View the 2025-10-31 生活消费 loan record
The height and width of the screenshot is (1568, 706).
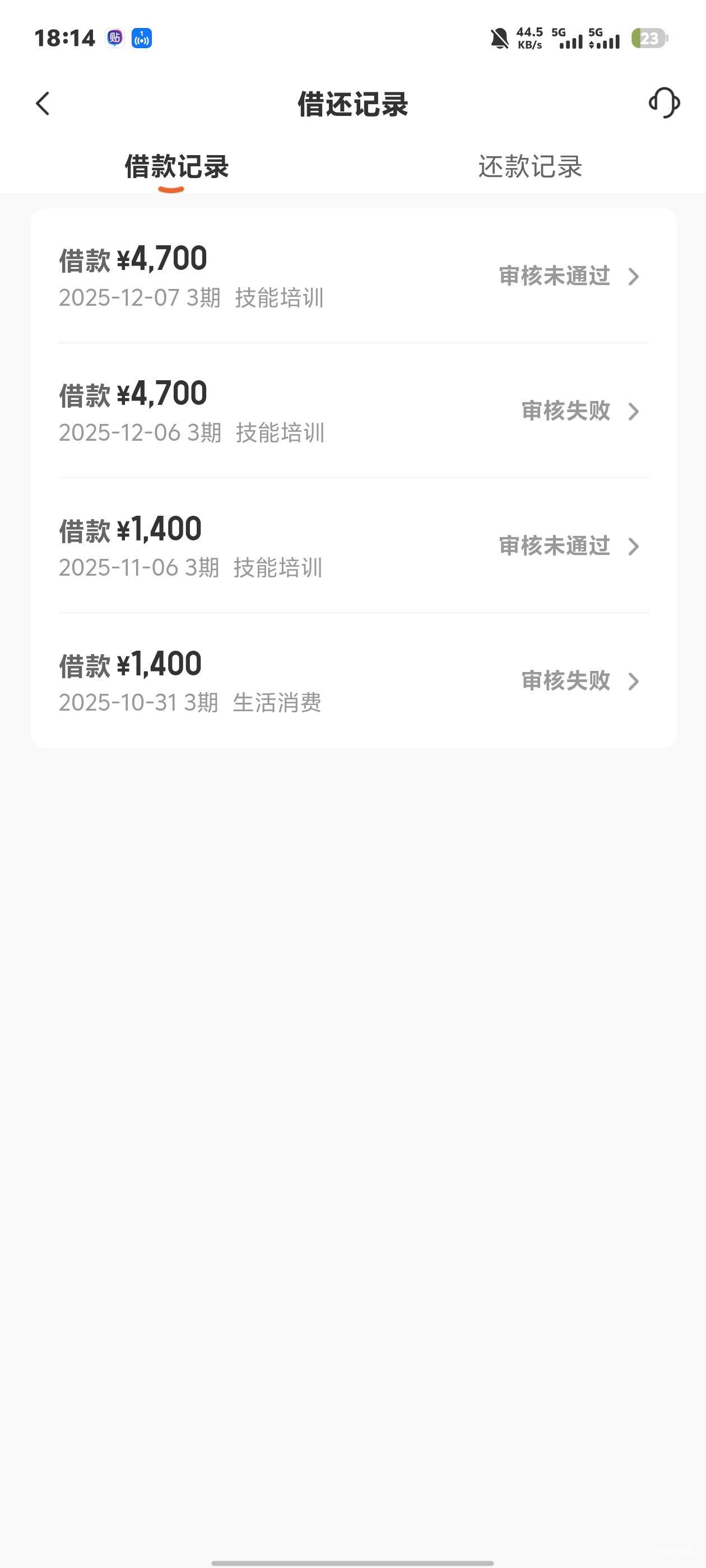[x=354, y=681]
